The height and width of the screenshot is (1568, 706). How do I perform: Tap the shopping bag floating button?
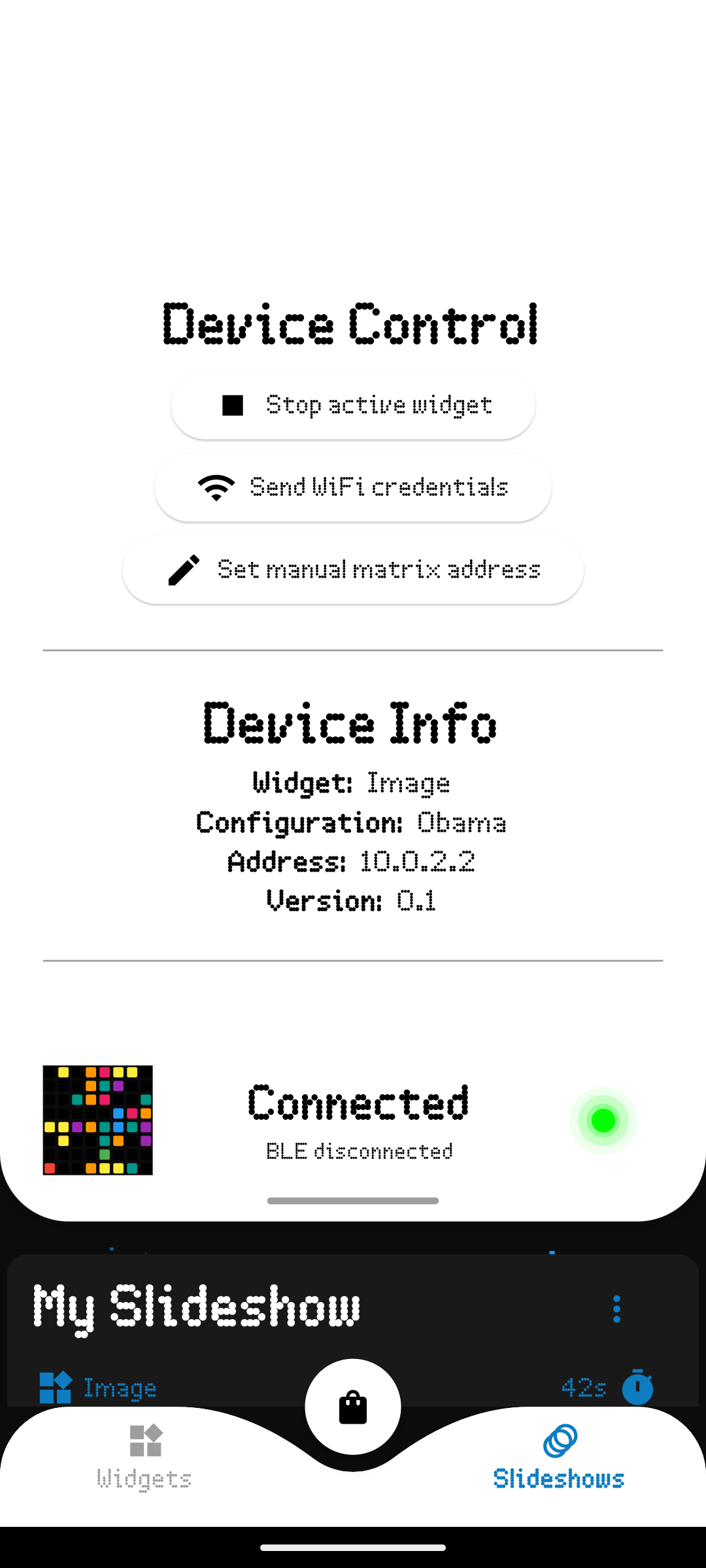pos(353,1407)
